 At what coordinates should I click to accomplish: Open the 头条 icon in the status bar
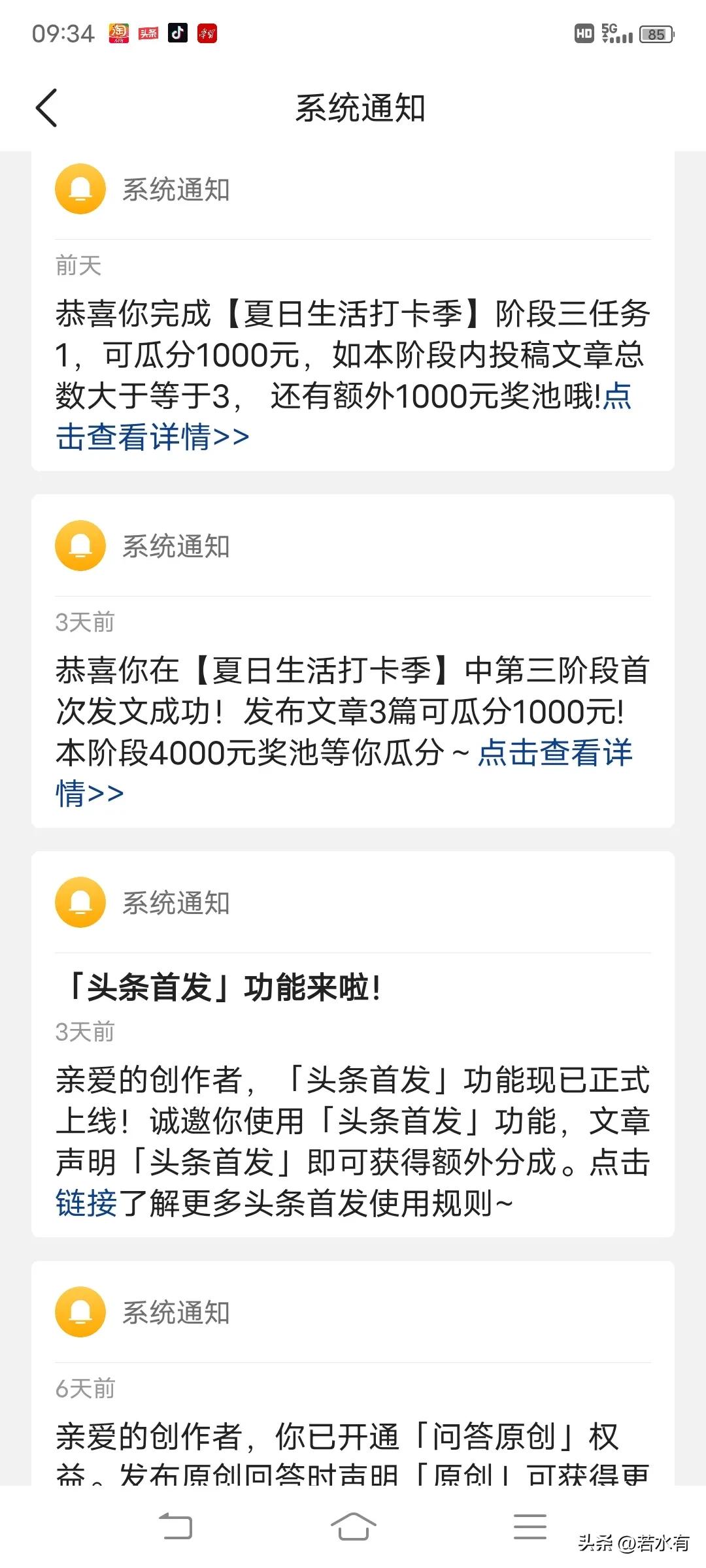pyautogui.click(x=148, y=34)
